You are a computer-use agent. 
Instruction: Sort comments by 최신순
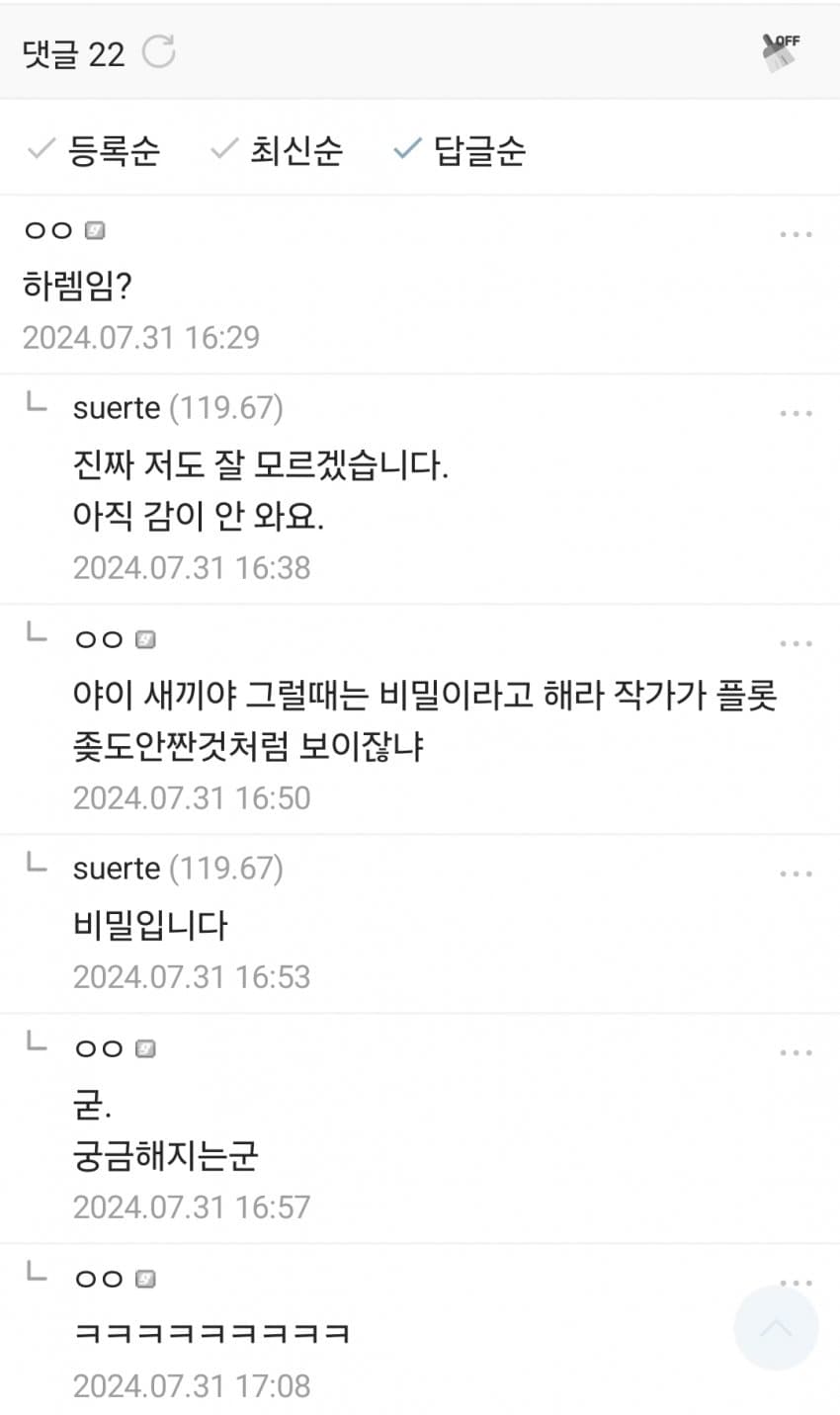(277, 150)
